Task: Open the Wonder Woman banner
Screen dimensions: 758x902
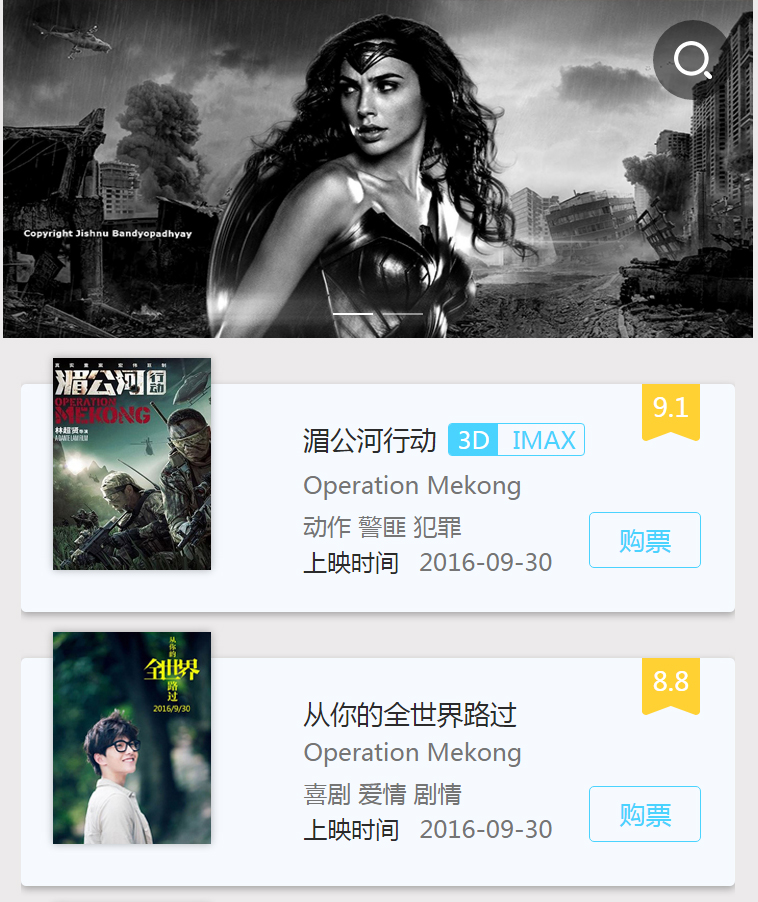Action: click(378, 170)
